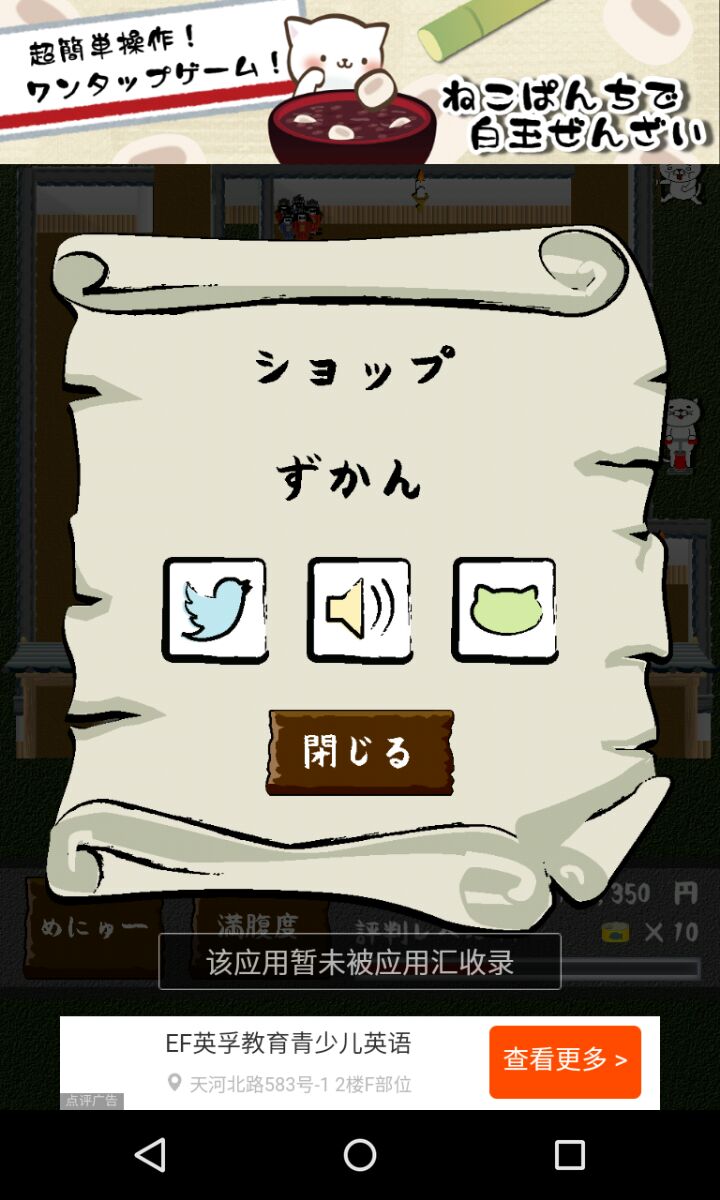The image size is (720, 1200).
Task: Go back using the system back button
Action: click(x=150, y=1155)
